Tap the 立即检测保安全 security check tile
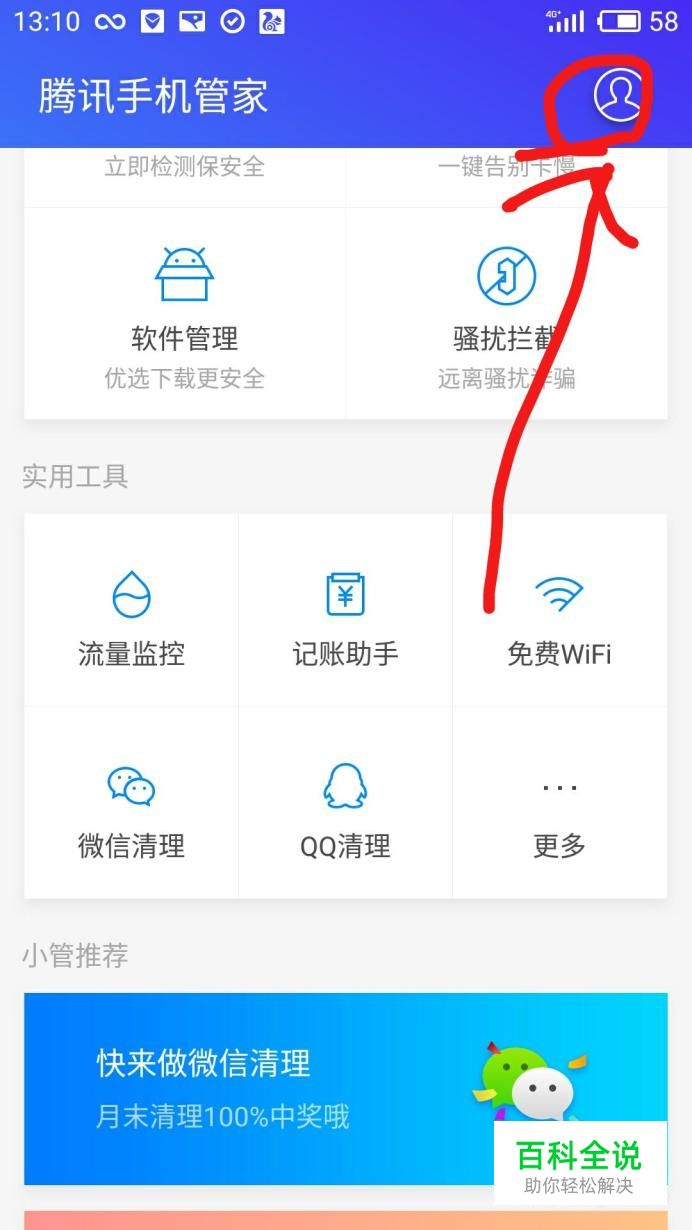692x1230 pixels. 185,172
